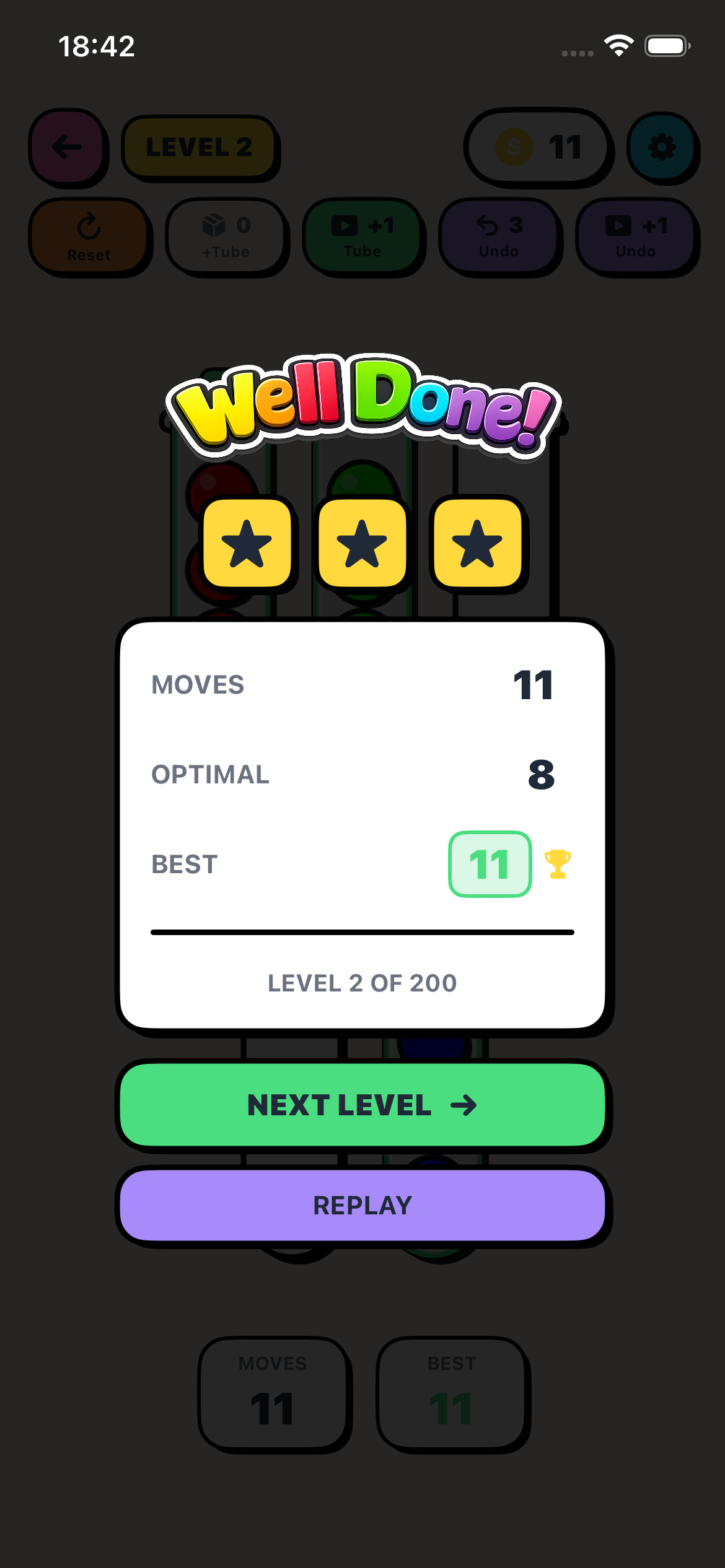Viewport: 725px width, 1568px height.
Task: Select the green BEST score chip showing 11
Action: (490, 863)
